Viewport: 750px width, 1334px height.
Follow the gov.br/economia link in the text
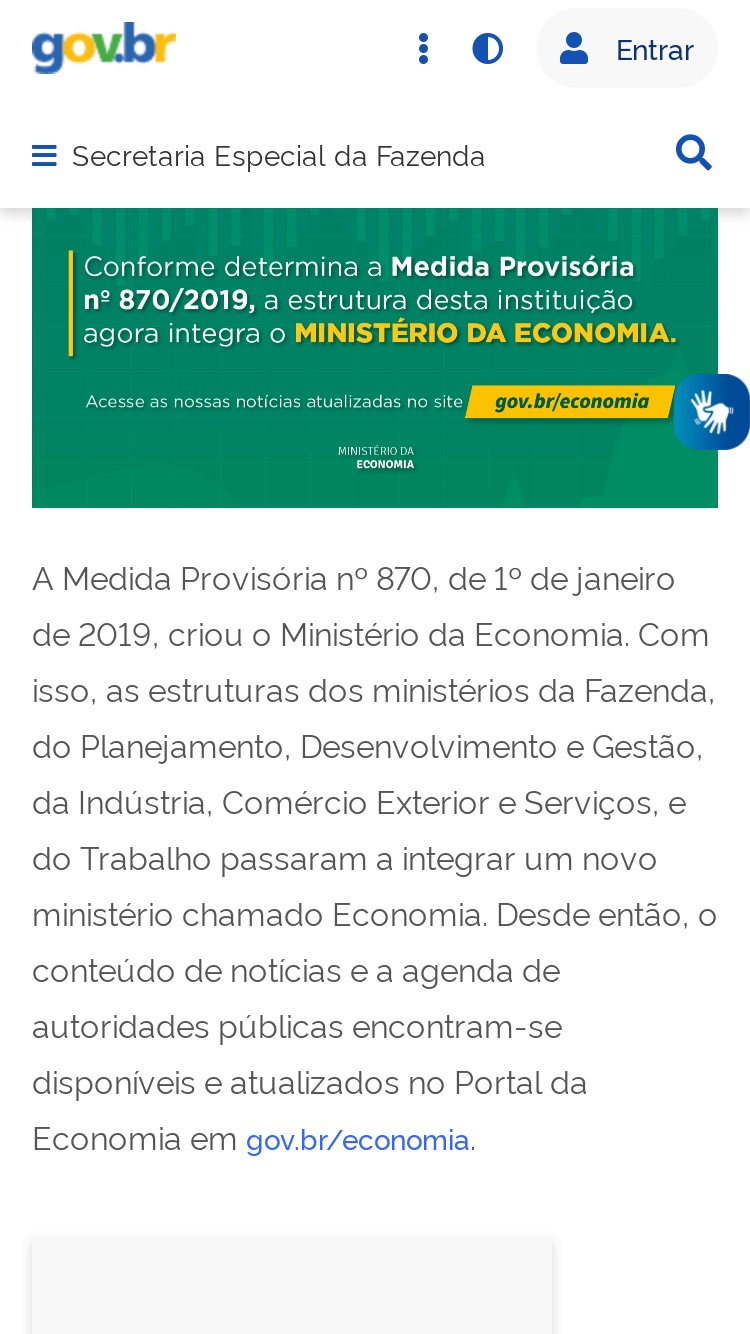(357, 1140)
